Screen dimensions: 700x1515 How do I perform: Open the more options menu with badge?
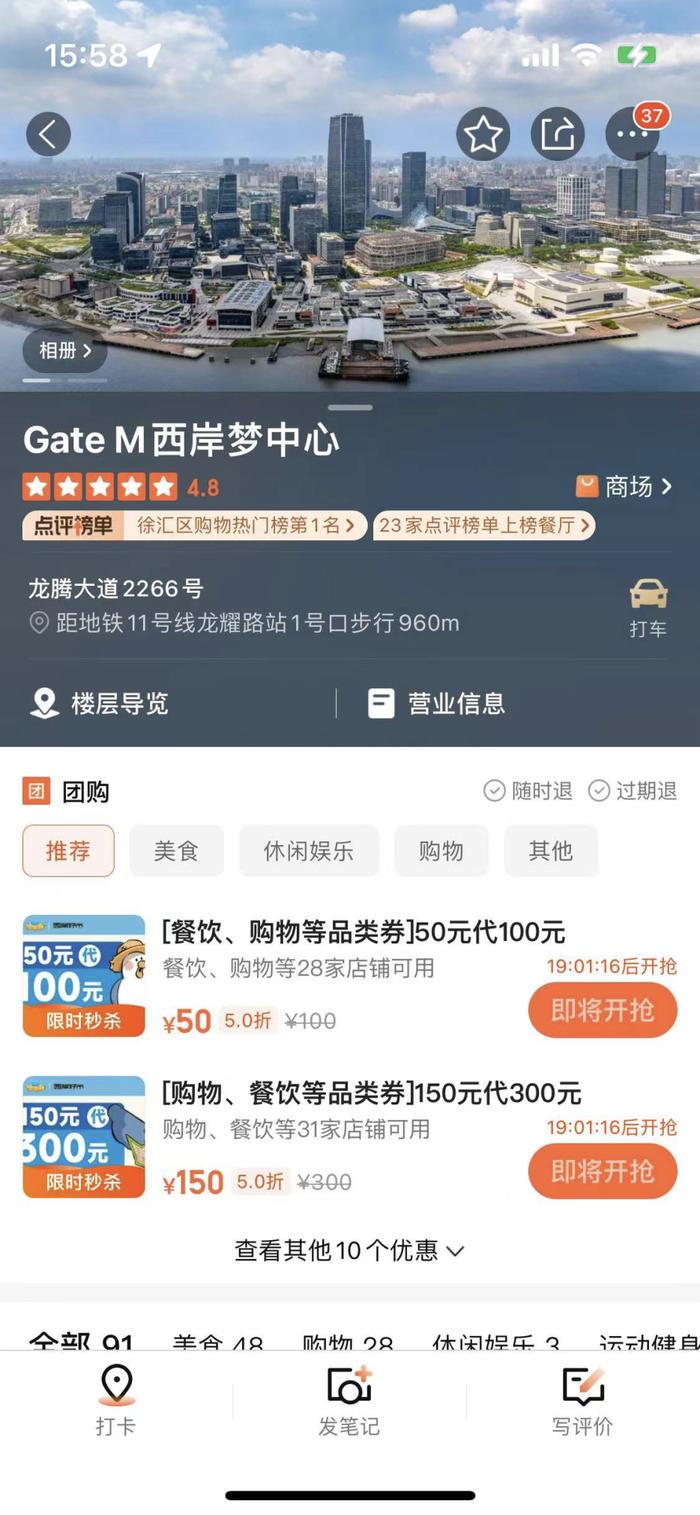click(x=632, y=134)
